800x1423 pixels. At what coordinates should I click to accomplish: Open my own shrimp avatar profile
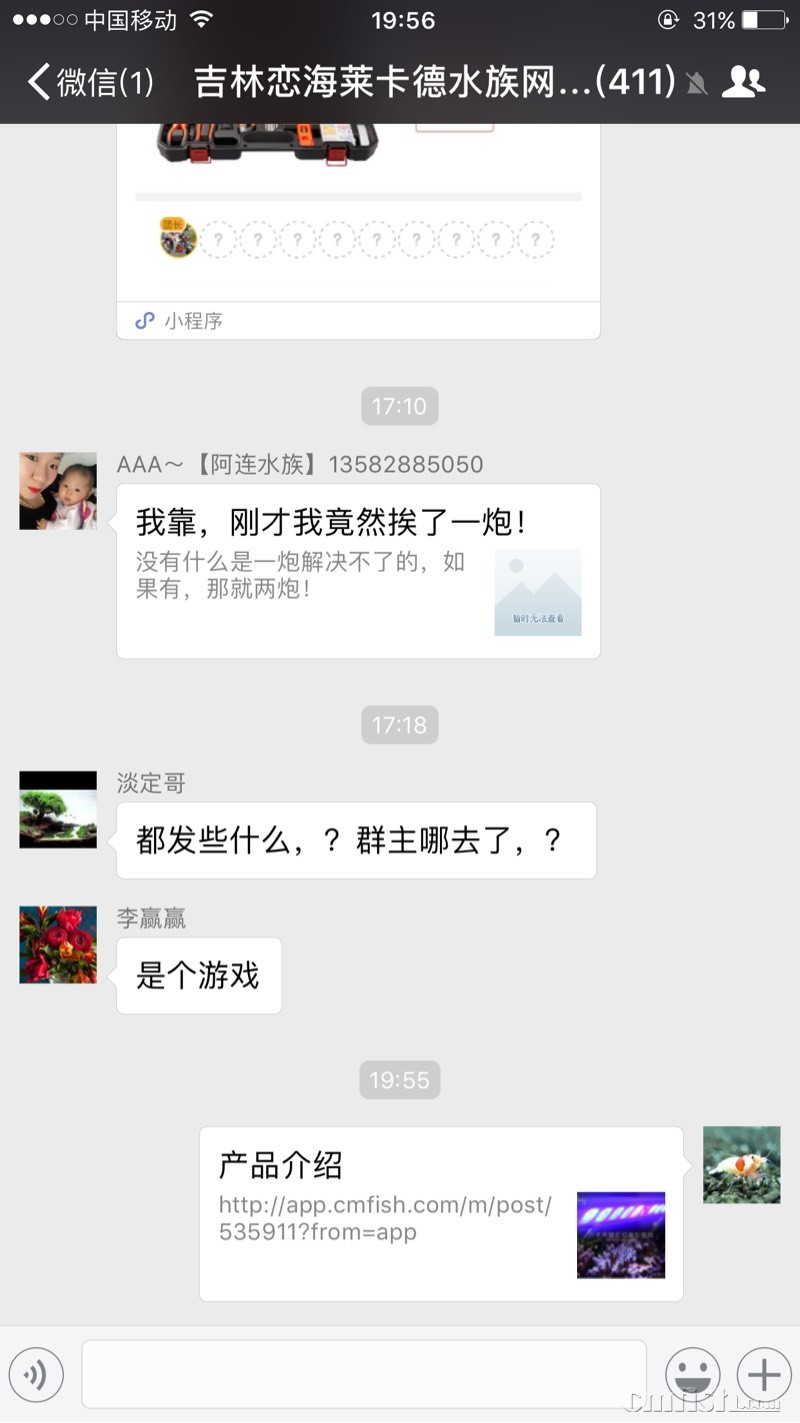click(x=741, y=1165)
